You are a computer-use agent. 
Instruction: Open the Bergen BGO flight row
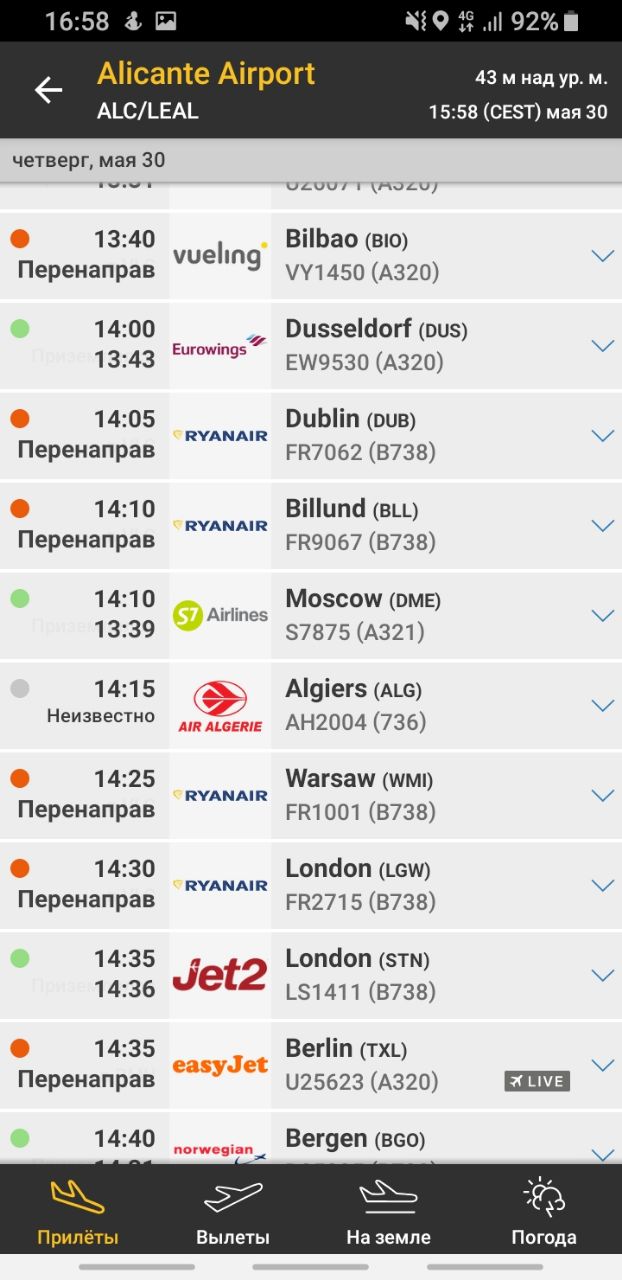pyautogui.click(x=311, y=1139)
